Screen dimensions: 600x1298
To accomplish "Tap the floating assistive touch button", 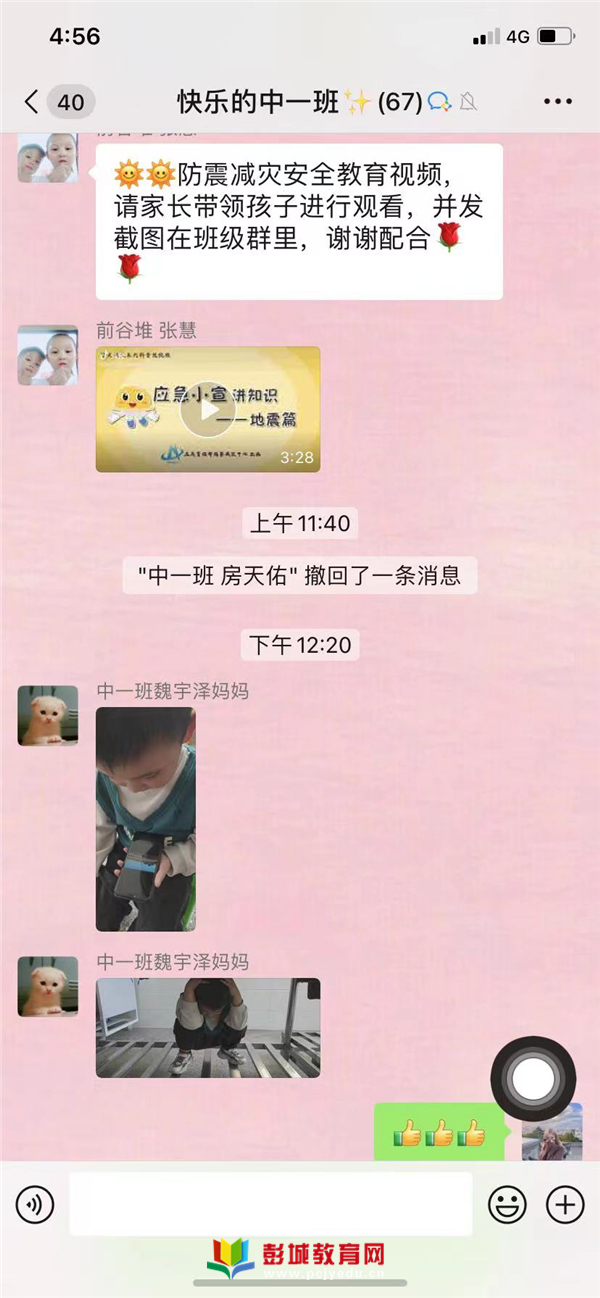I will pyautogui.click(x=533, y=1078).
